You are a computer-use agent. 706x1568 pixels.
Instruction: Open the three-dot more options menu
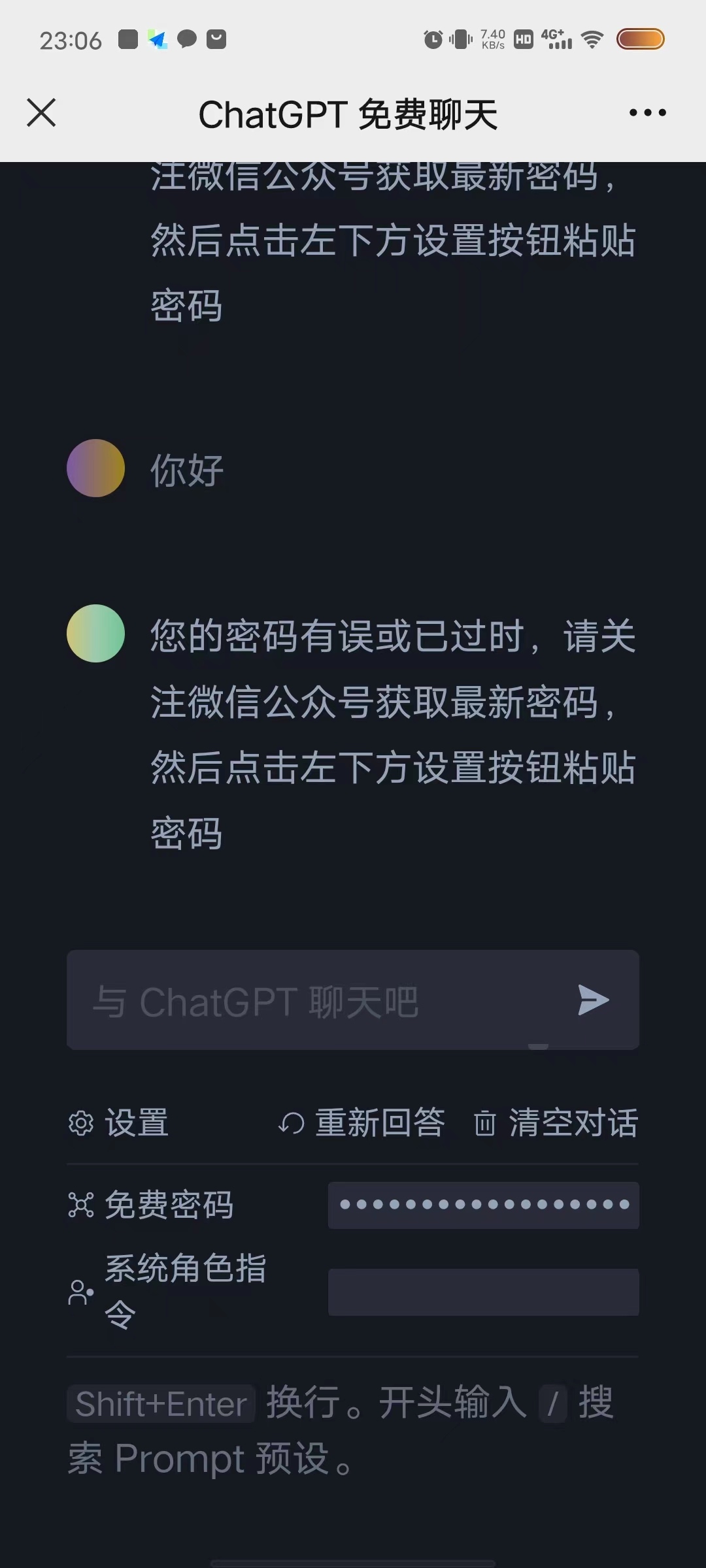tap(647, 112)
